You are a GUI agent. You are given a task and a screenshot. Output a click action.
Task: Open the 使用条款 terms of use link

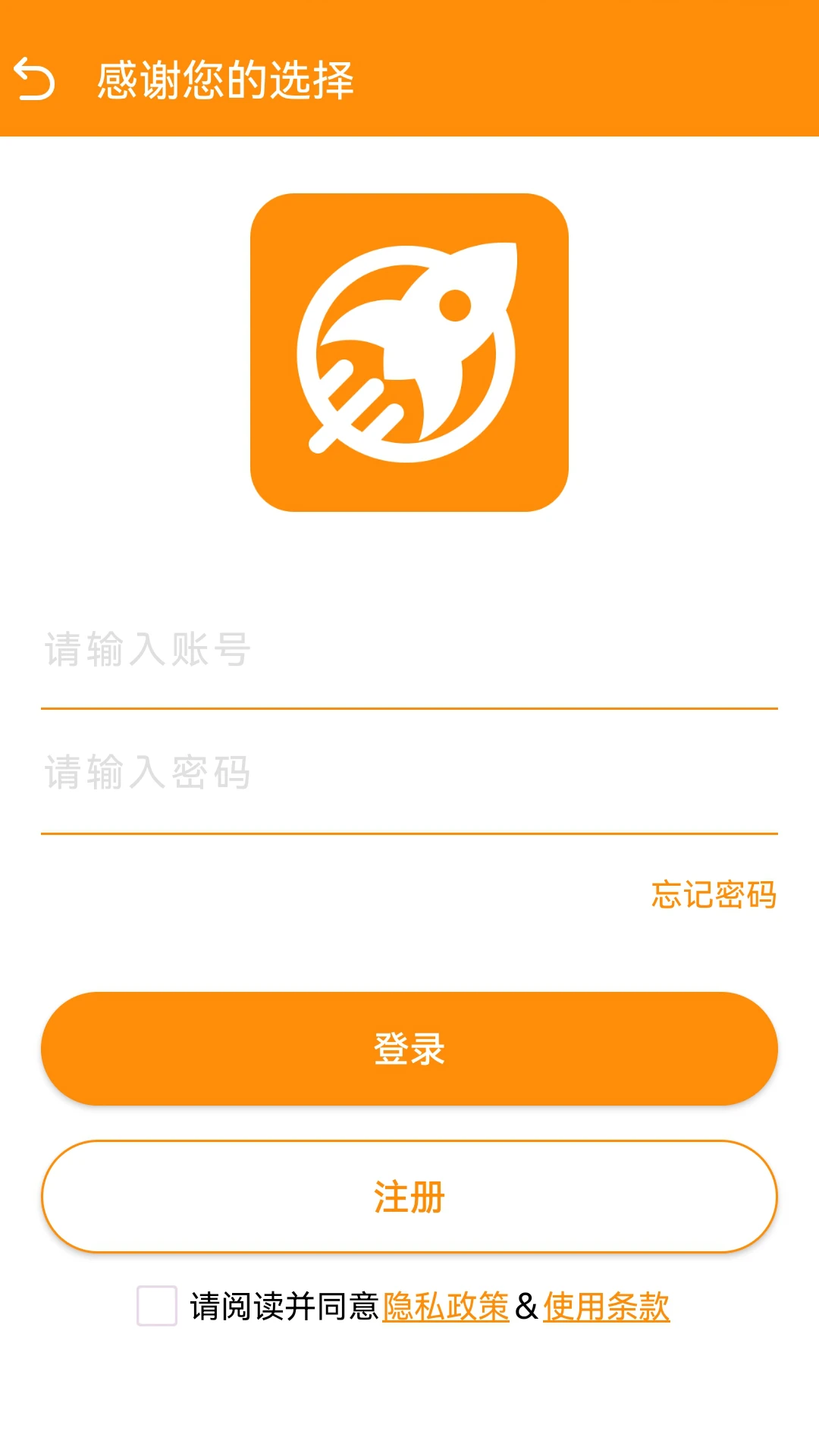607,1307
